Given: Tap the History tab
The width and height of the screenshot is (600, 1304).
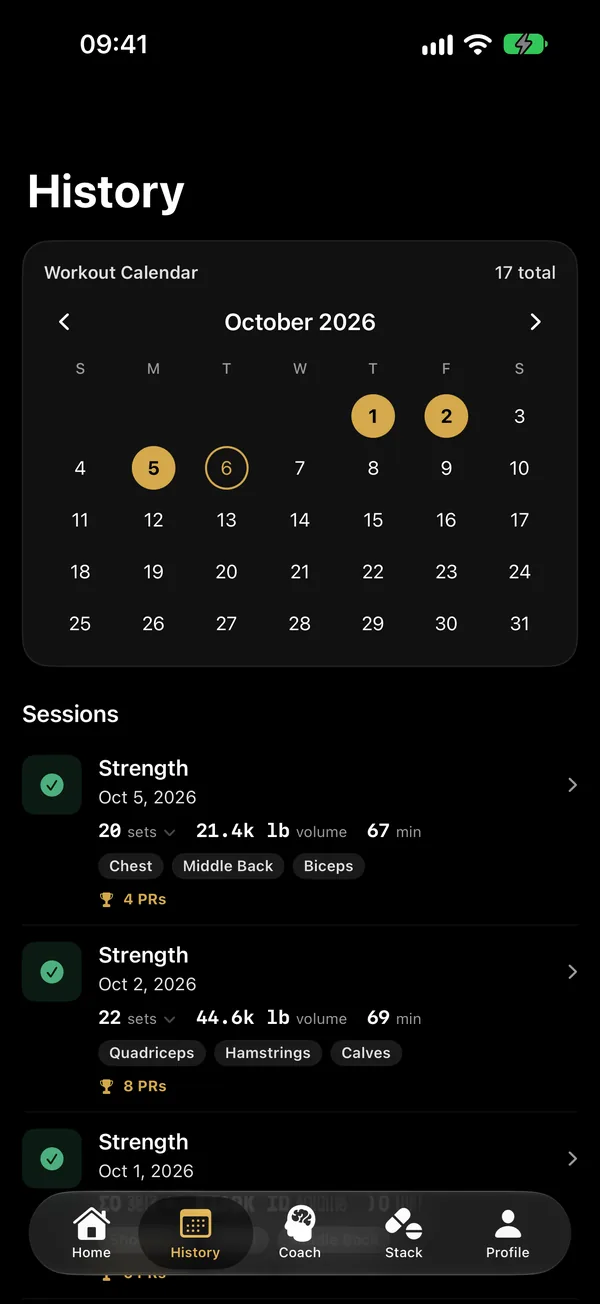Looking at the screenshot, I should coord(195,1233).
